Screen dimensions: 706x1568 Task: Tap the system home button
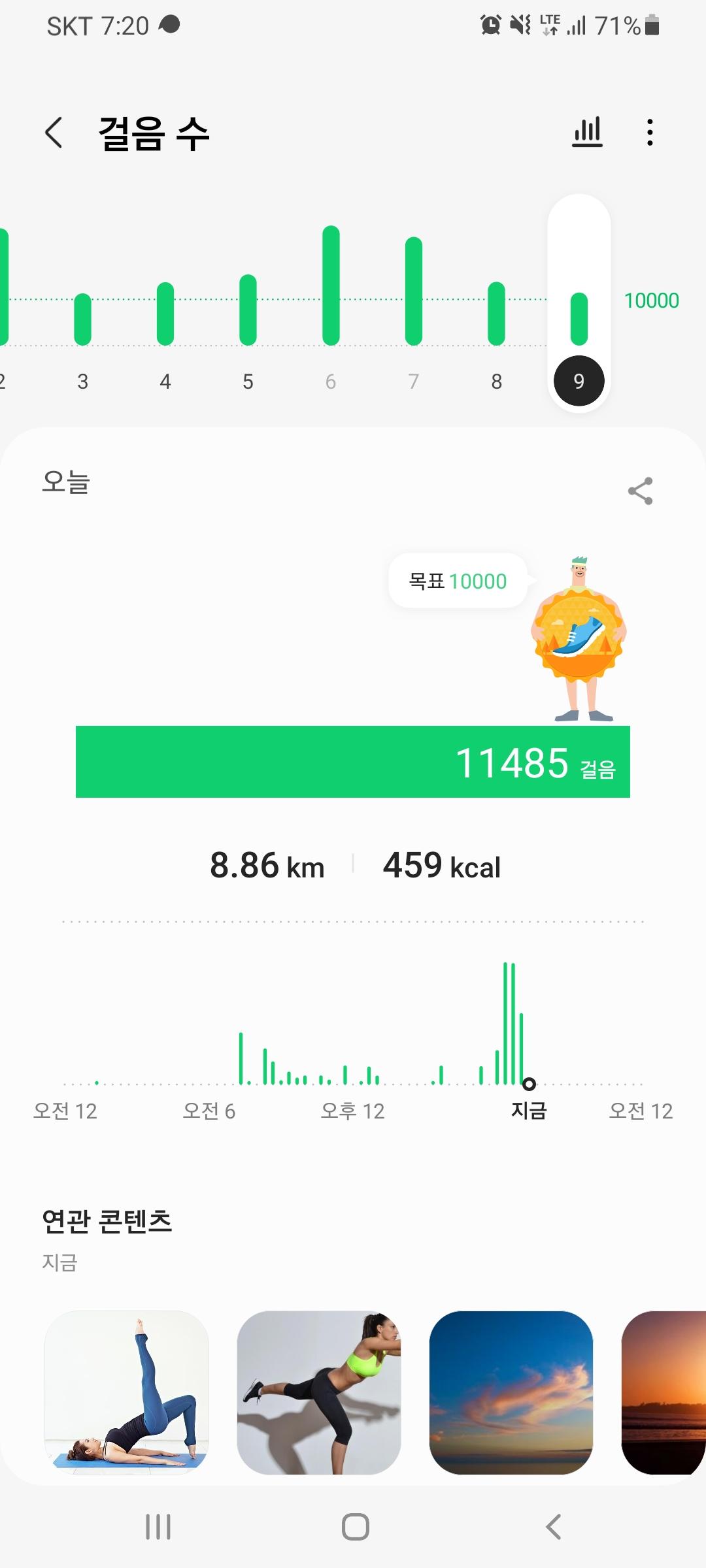(x=355, y=1527)
